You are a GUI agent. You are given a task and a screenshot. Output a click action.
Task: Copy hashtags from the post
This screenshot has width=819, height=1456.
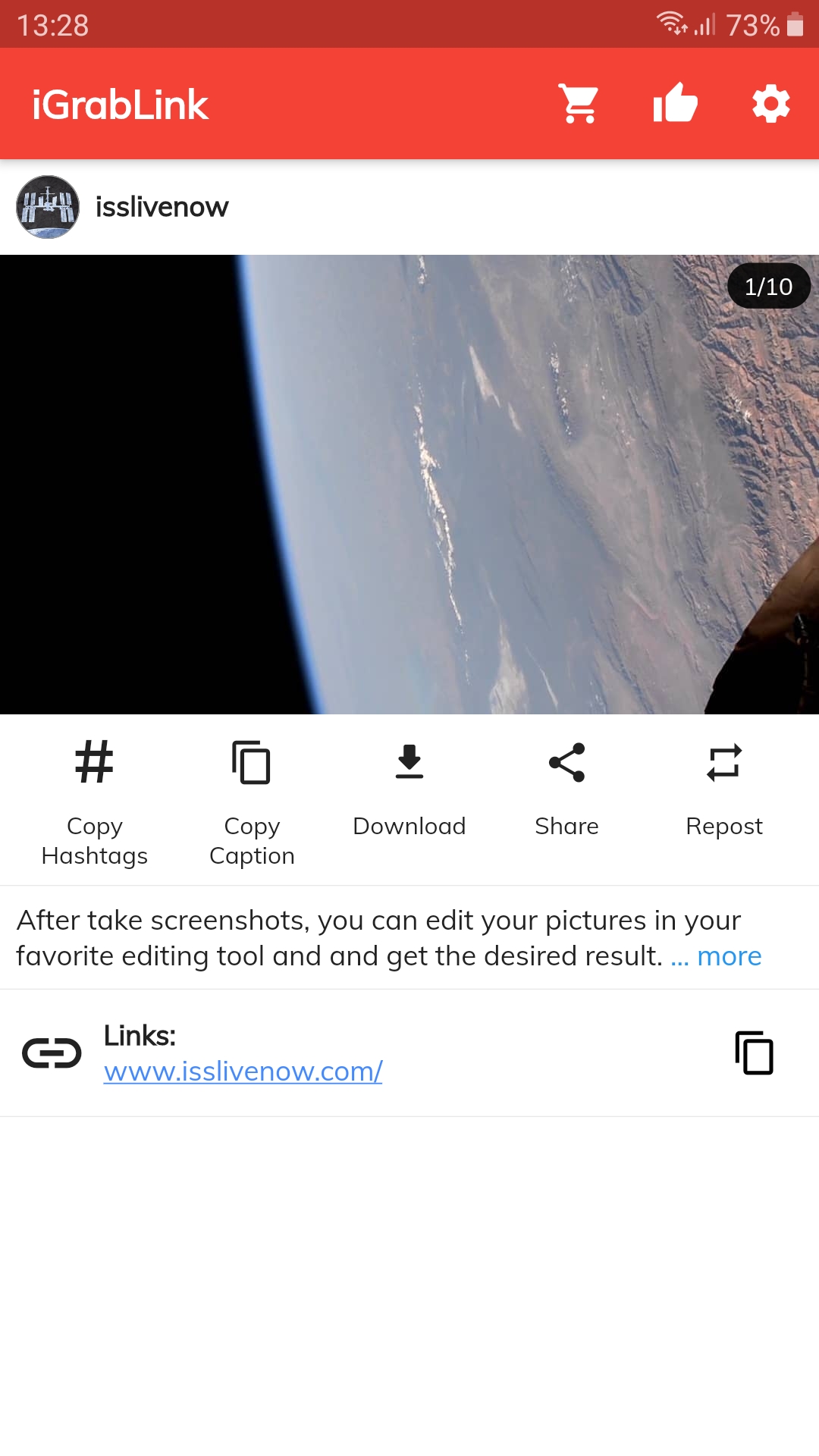coord(95,802)
